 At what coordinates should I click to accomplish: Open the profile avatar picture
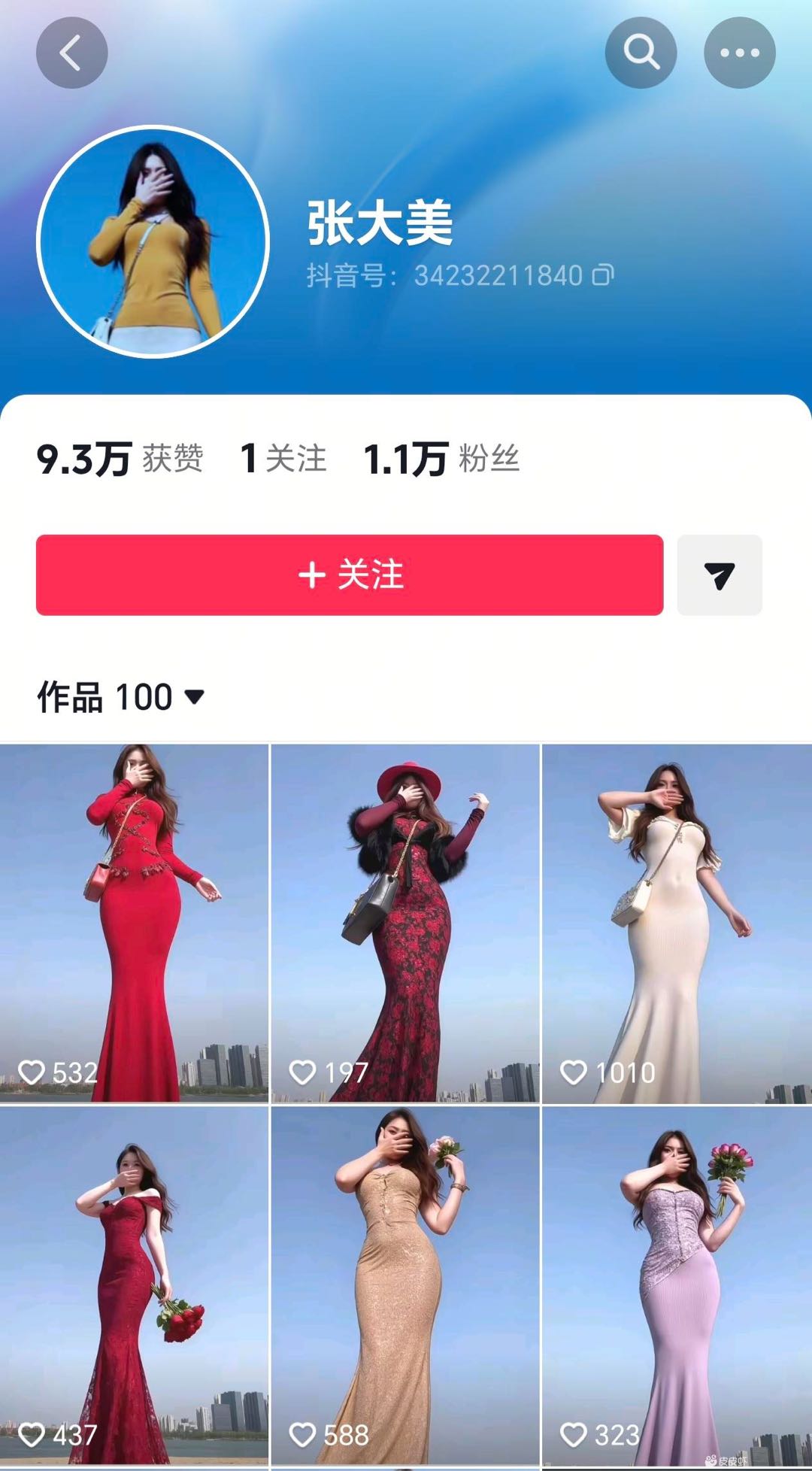(x=153, y=241)
